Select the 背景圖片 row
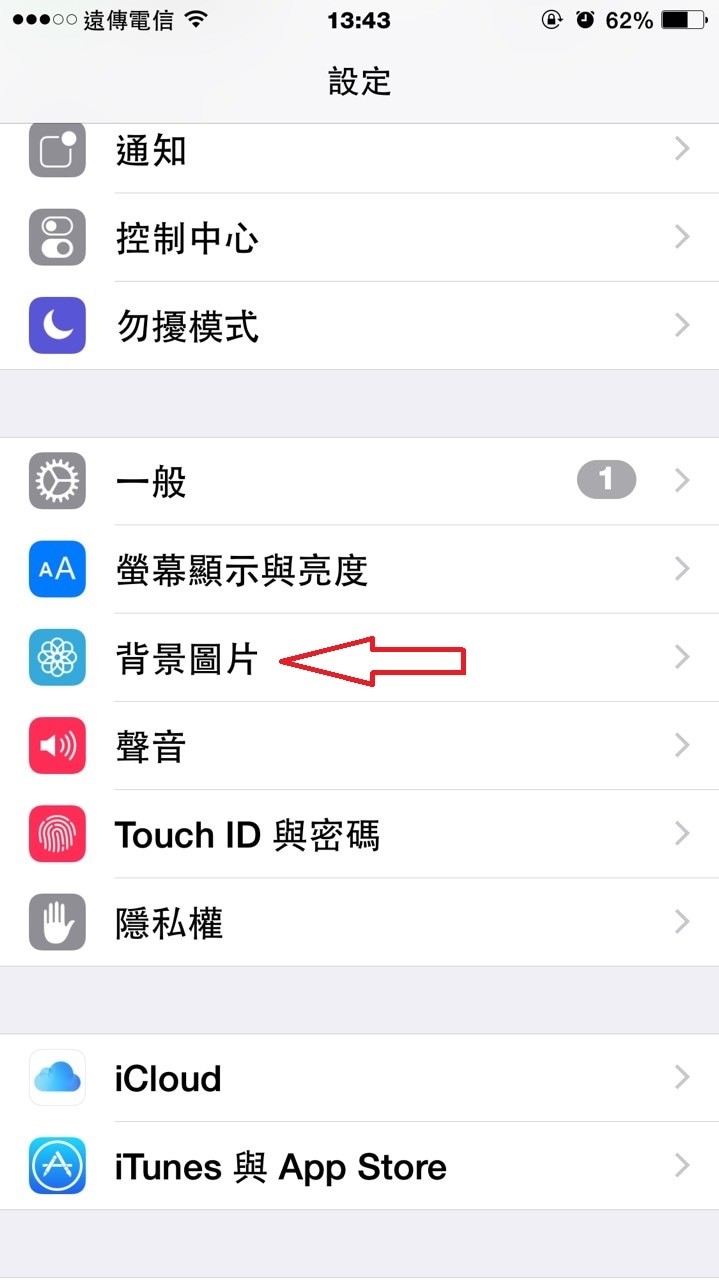The height and width of the screenshot is (1280, 719). (359, 657)
